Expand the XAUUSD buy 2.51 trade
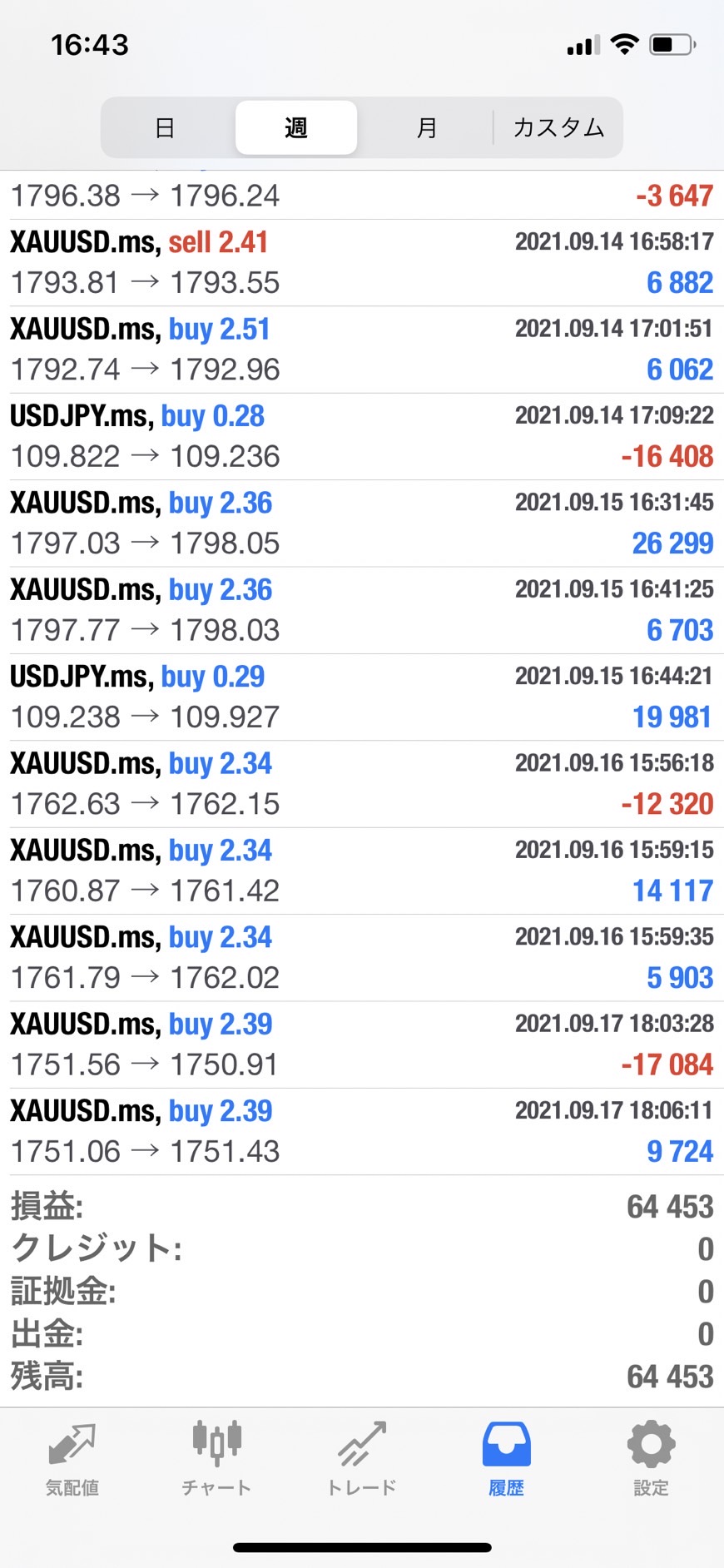Image resolution: width=724 pixels, height=1568 pixels. (x=362, y=350)
